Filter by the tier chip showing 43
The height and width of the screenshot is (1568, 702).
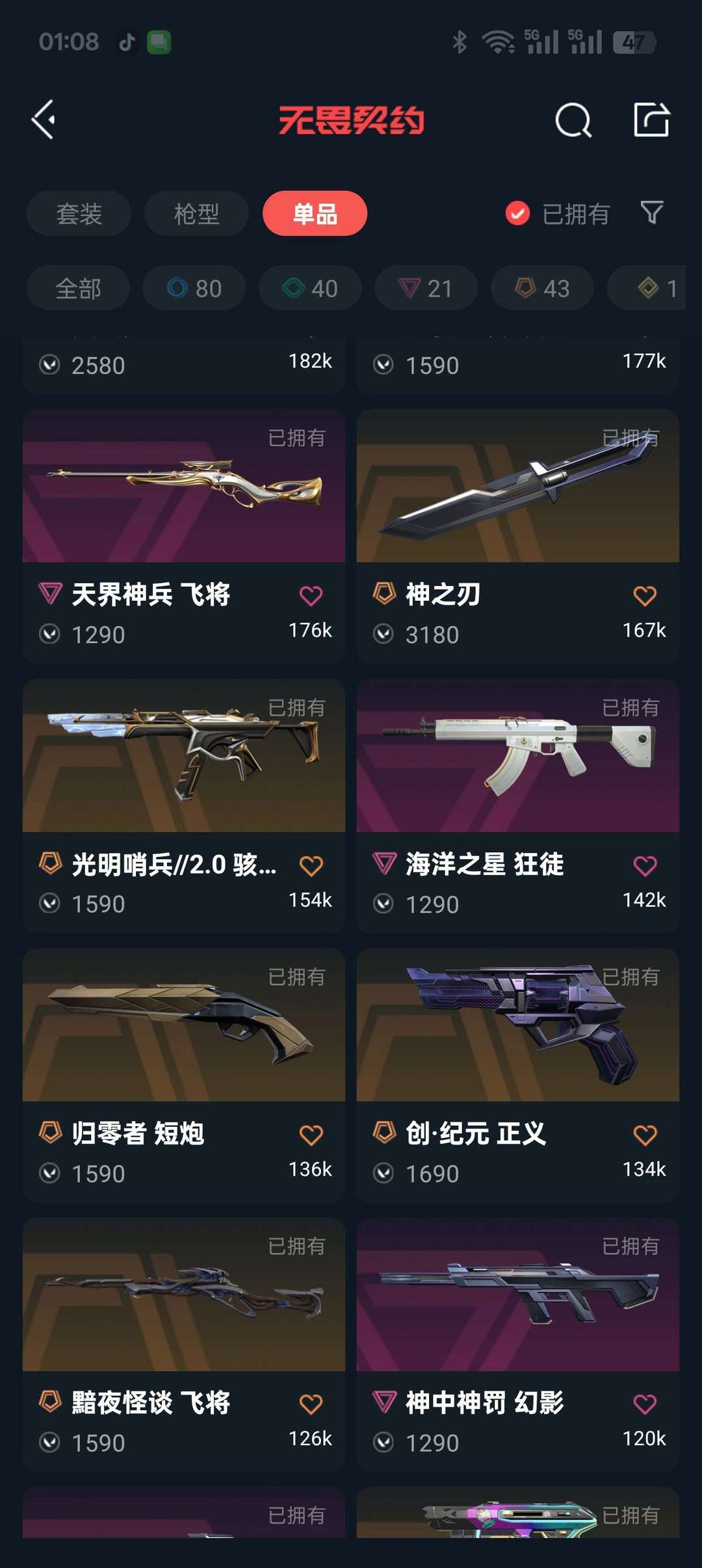(542, 288)
